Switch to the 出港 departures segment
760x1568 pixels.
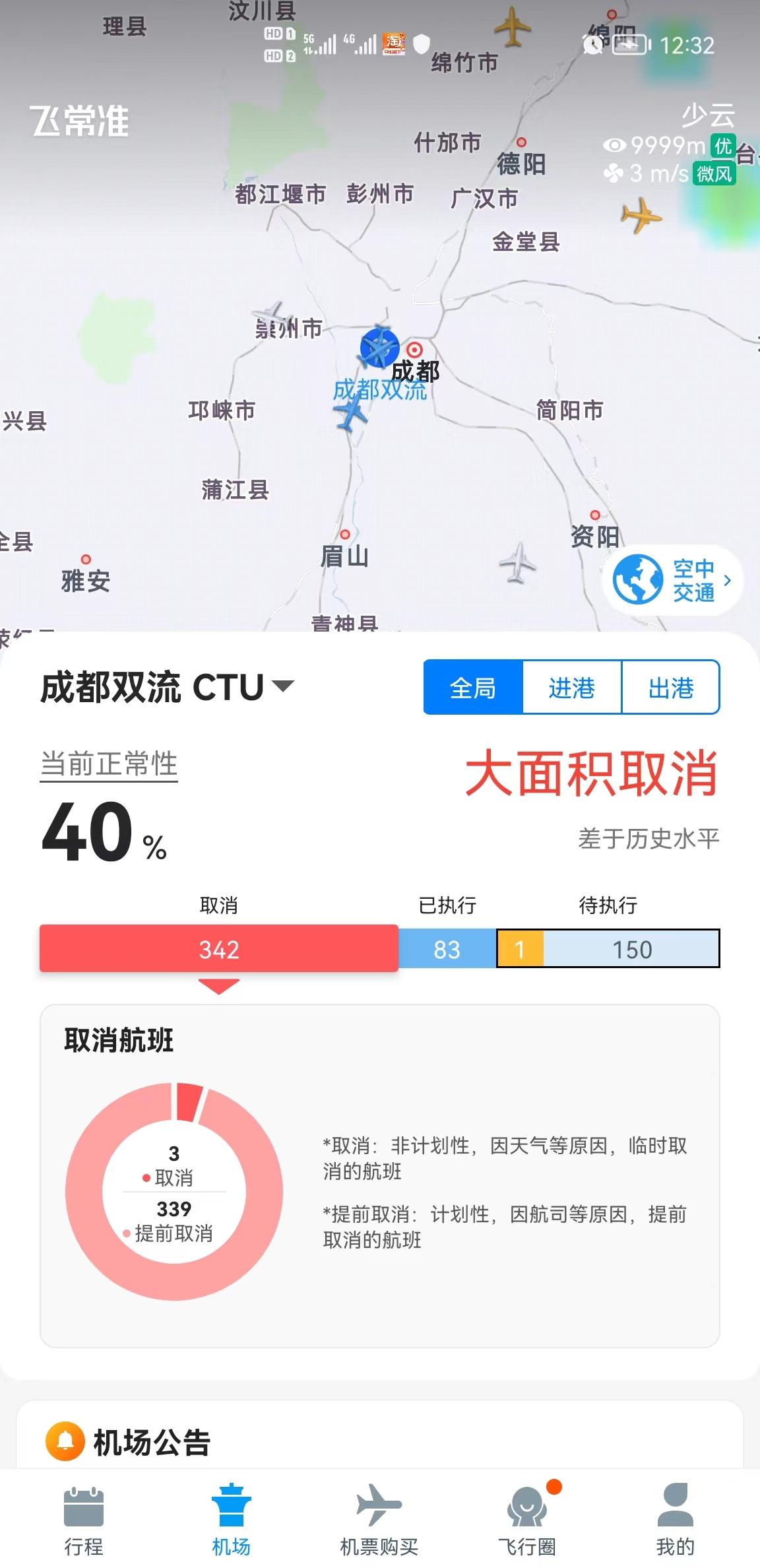coord(671,688)
